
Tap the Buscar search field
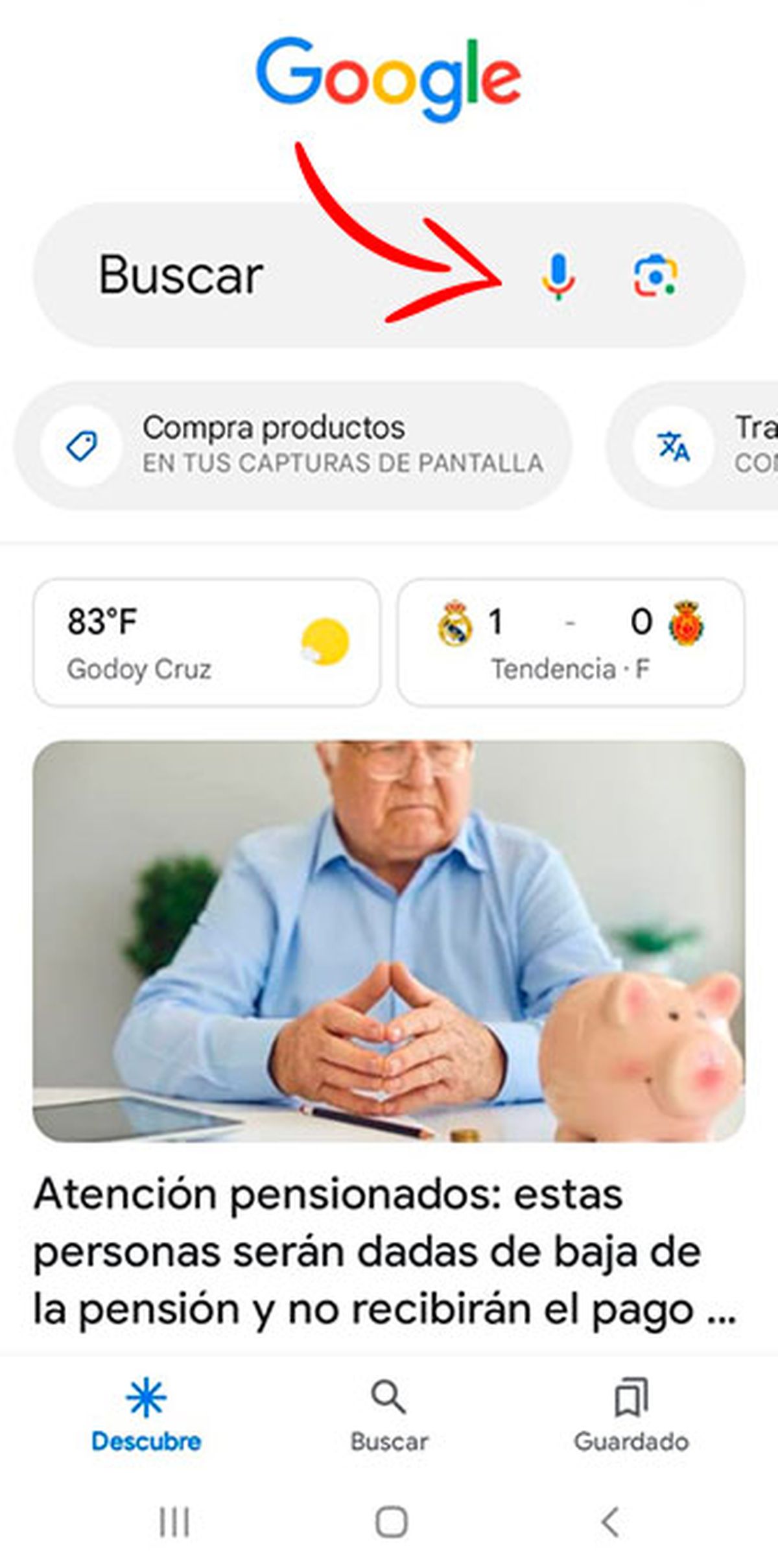click(x=259, y=276)
